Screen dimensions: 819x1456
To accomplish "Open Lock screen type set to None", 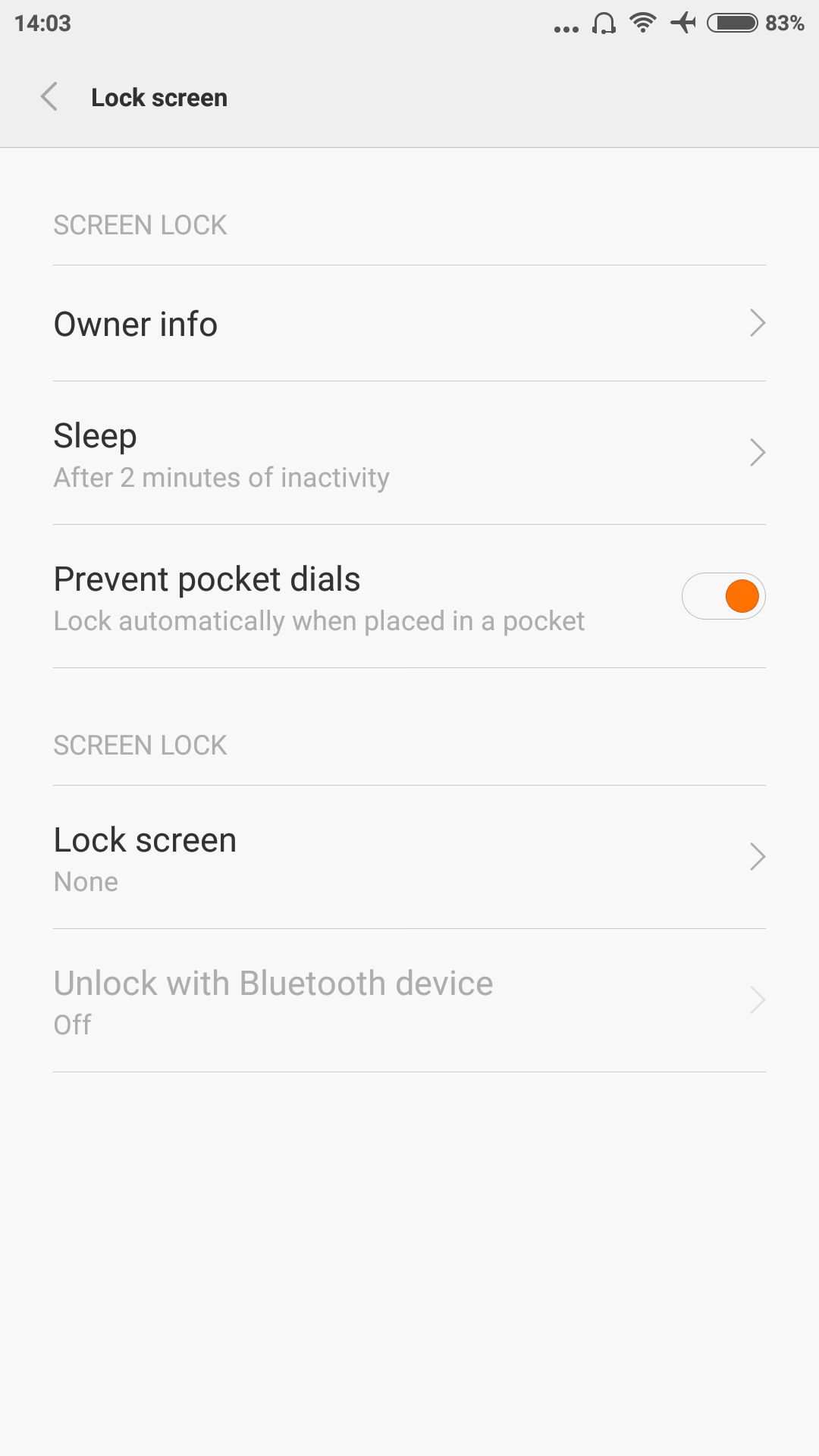I will [409, 858].
